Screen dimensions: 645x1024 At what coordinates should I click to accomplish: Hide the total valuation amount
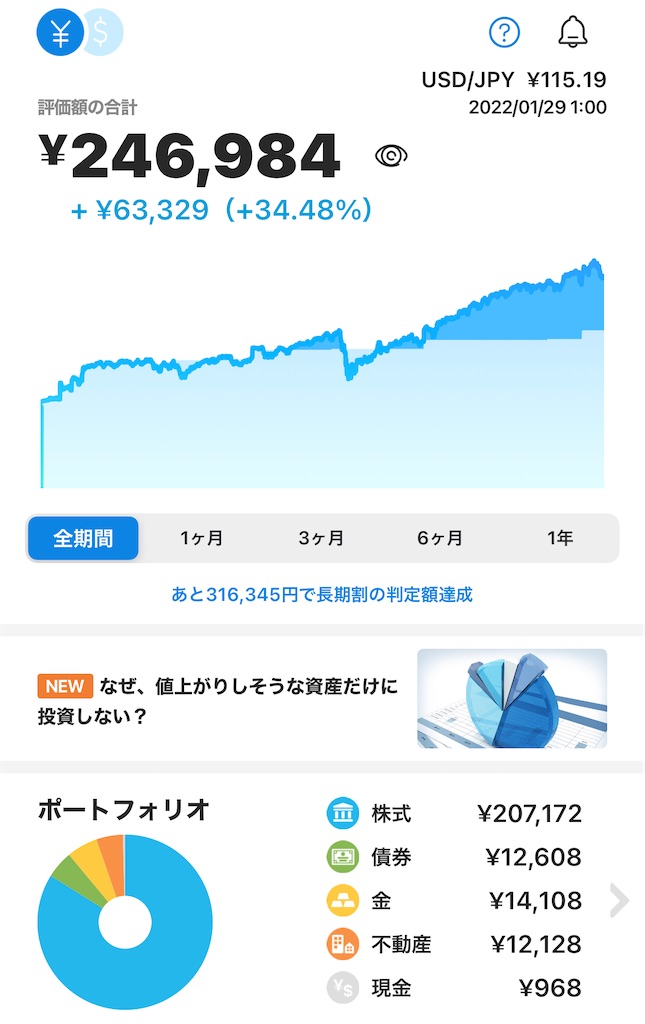coord(391,155)
